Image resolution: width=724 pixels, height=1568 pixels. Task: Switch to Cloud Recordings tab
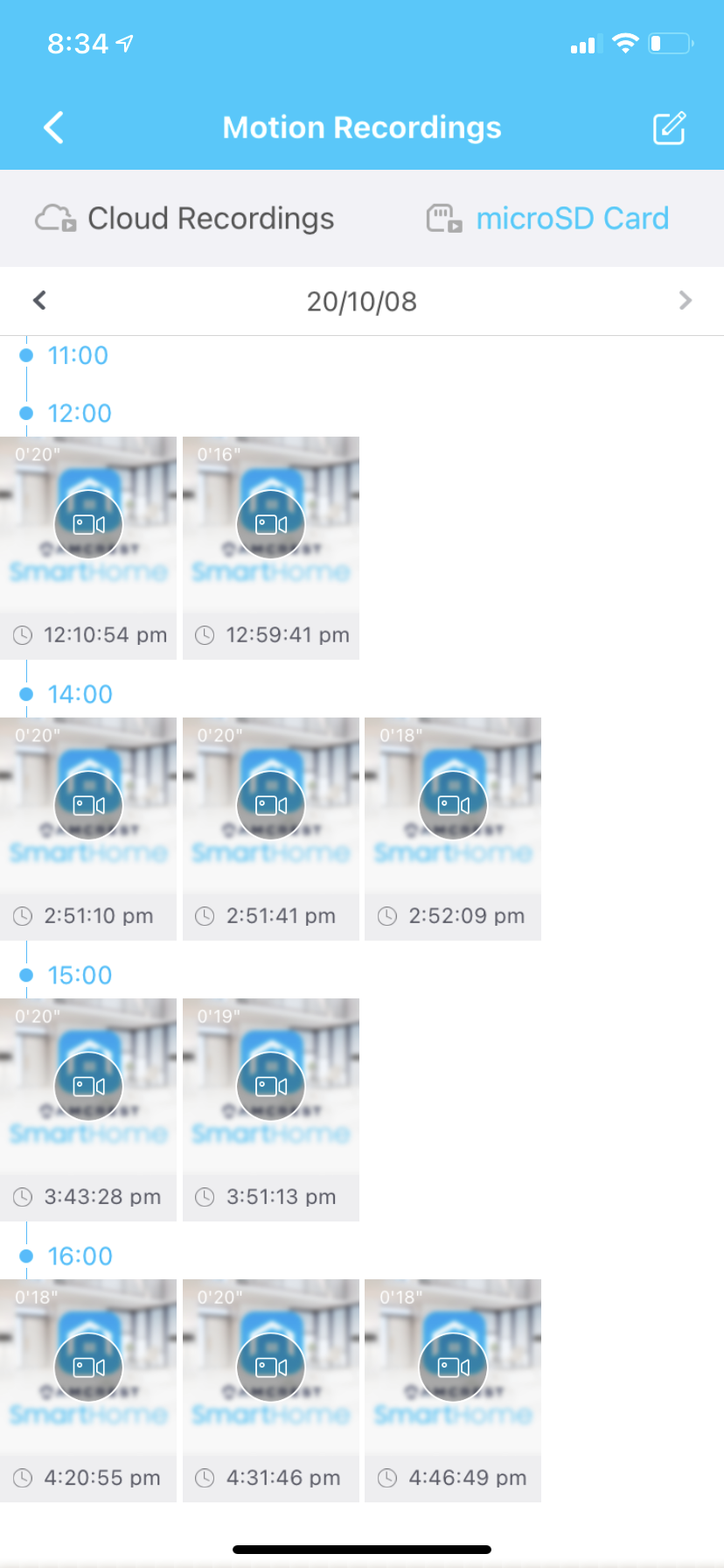pyautogui.click(x=184, y=219)
